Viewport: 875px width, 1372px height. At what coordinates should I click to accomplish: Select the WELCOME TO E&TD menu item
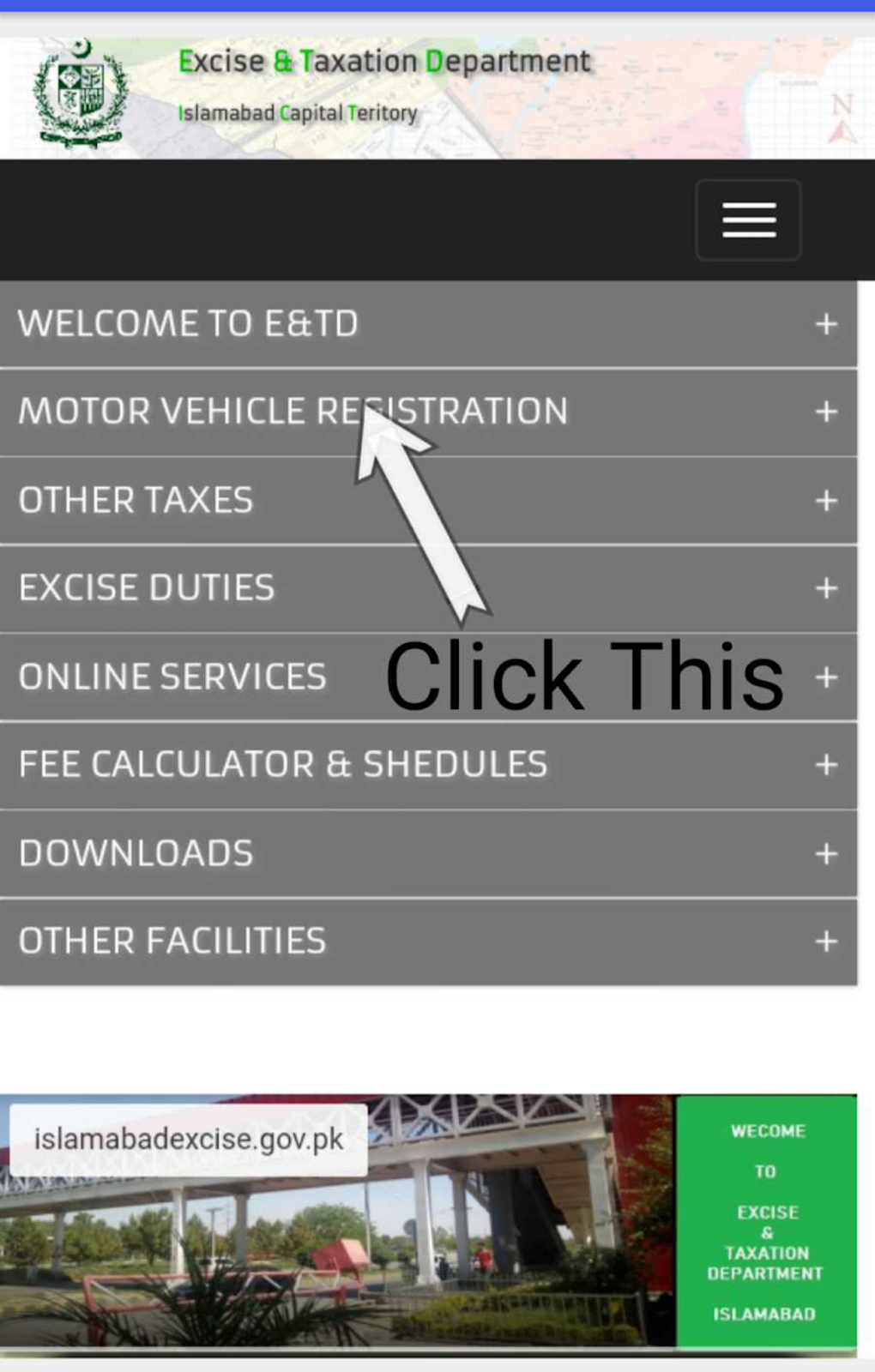[189, 323]
